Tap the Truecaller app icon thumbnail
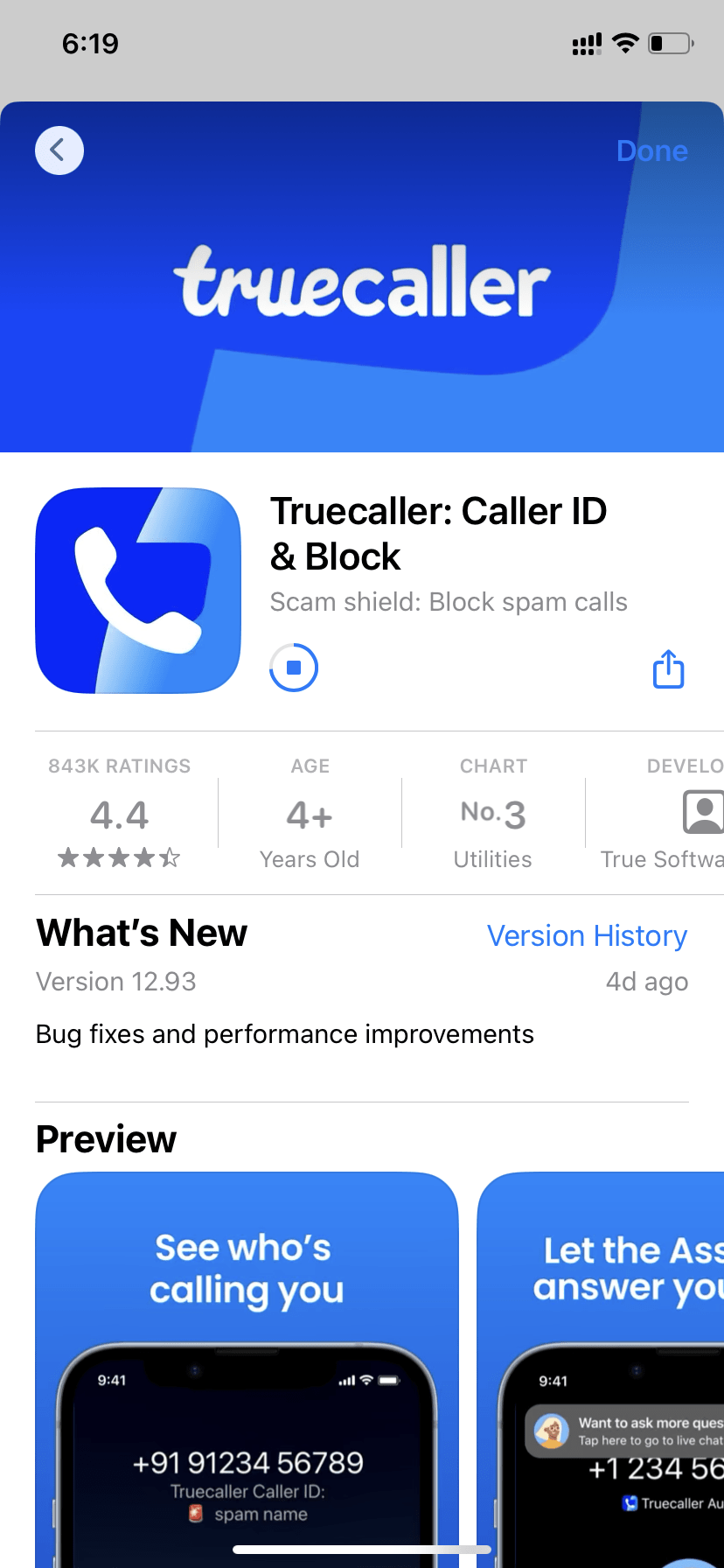Image resolution: width=724 pixels, height=1568 pixels. [x=137, y=591]
